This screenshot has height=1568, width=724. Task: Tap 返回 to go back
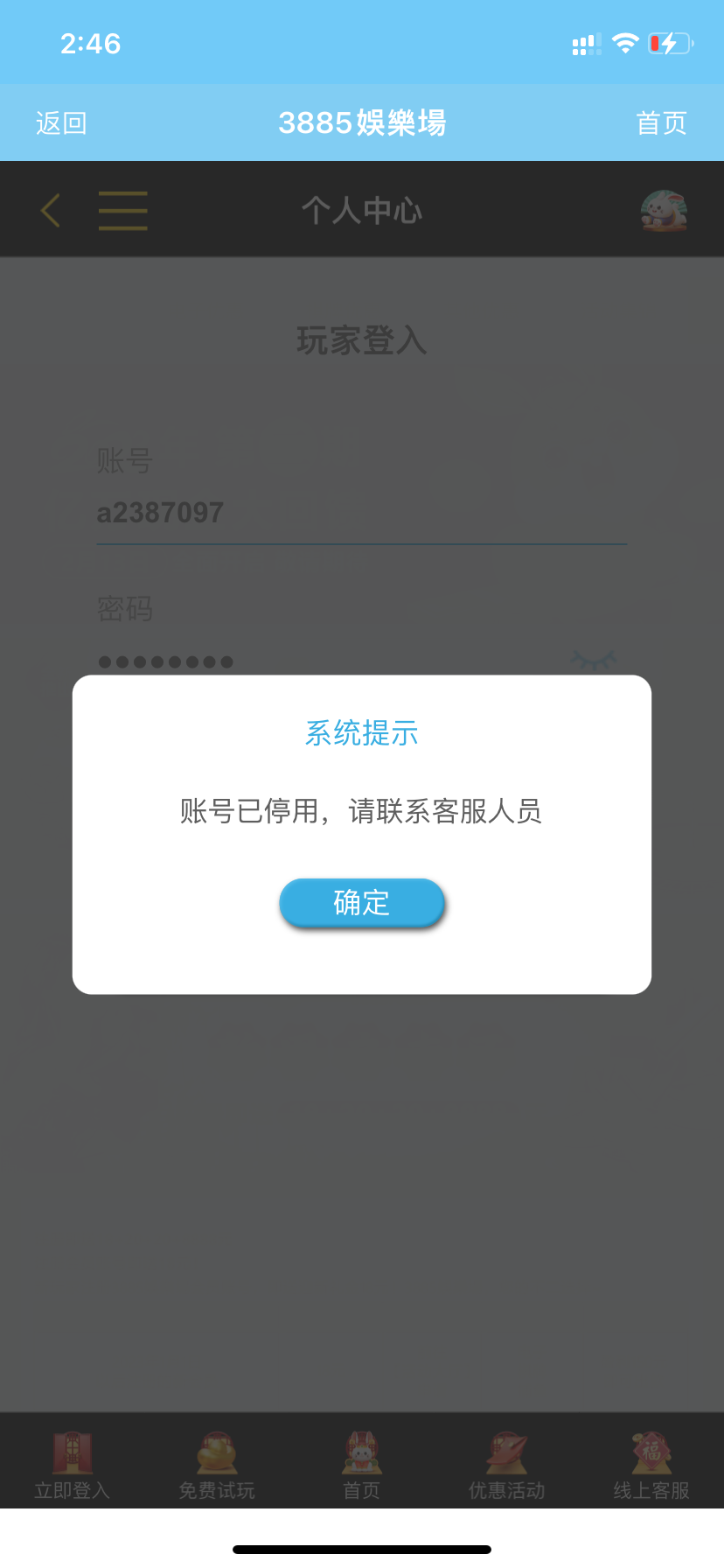tap(61, 123)
